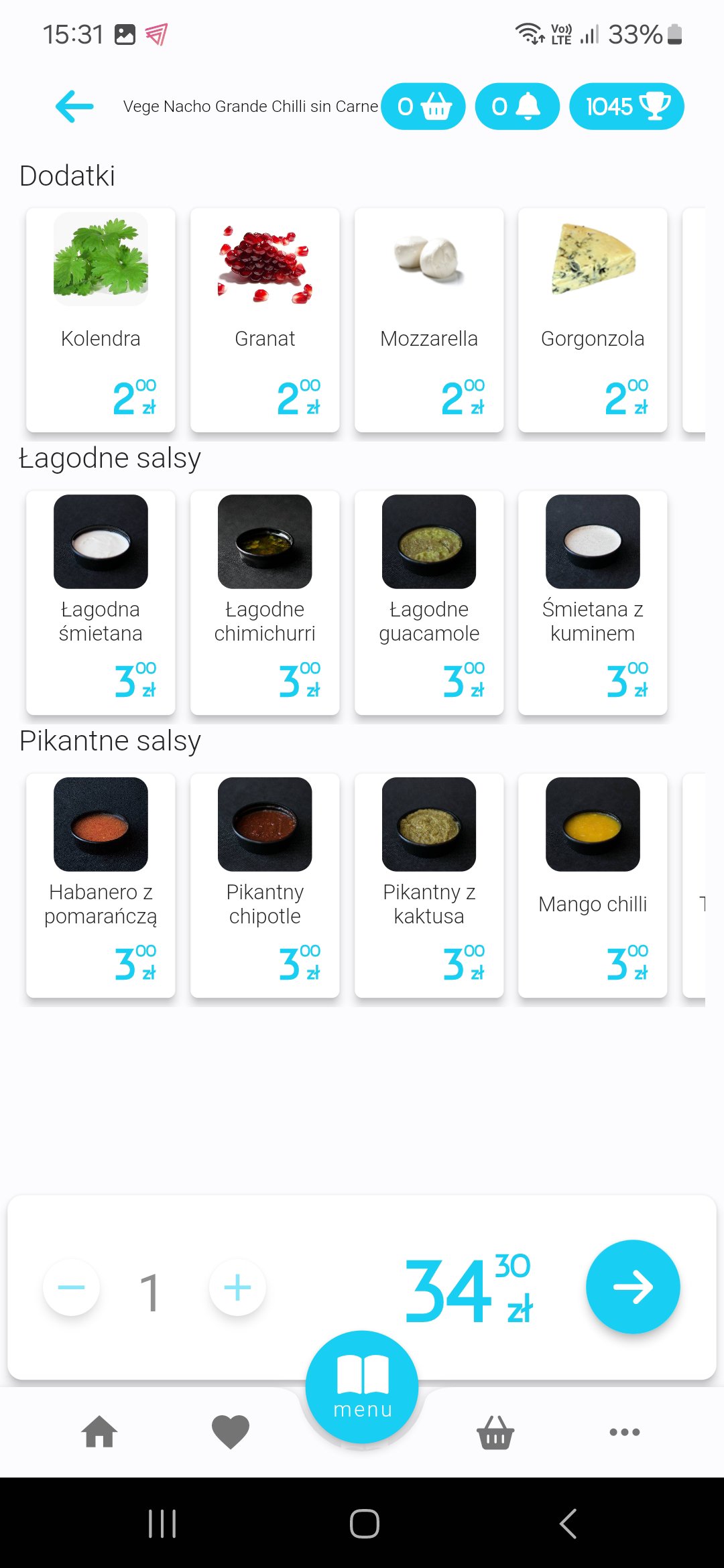This screenshot has width=724, height=1568.
Task: Open the menu from the bottom bar
Action: pos(362,1387)
